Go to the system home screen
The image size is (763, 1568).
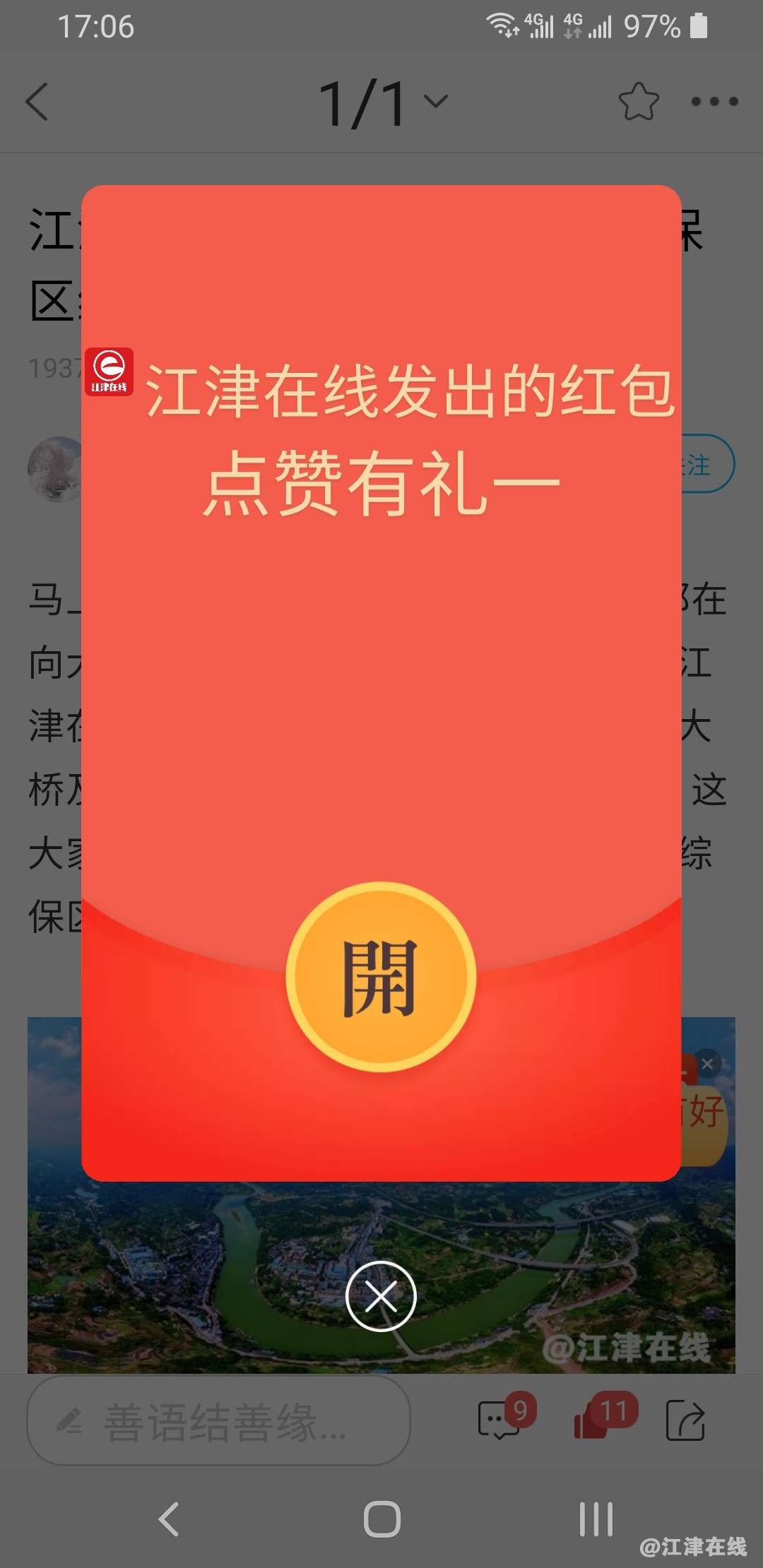pyautogui.click(x=381, y=1519)
